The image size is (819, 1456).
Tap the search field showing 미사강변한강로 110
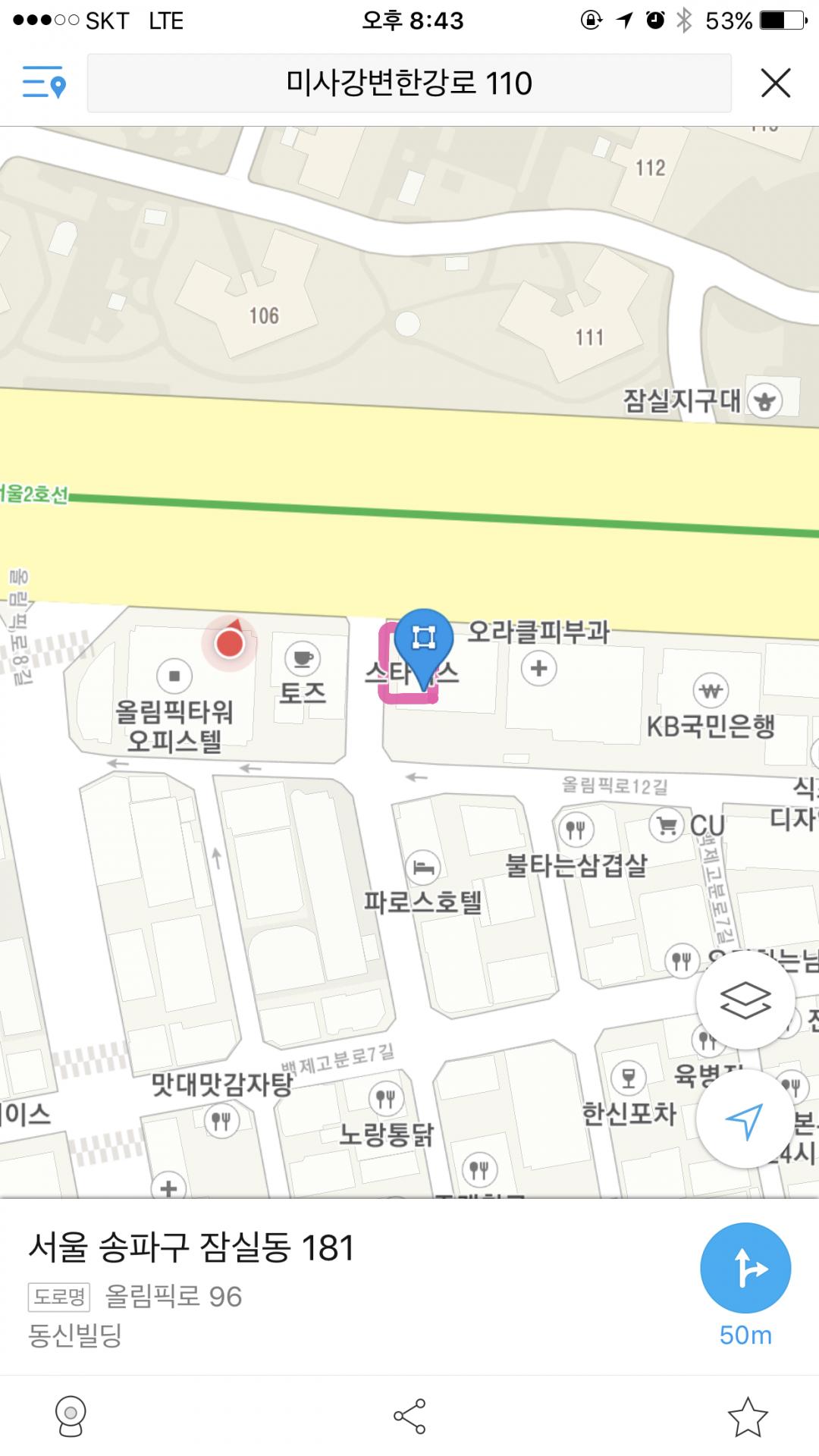(x=409, y=83)
